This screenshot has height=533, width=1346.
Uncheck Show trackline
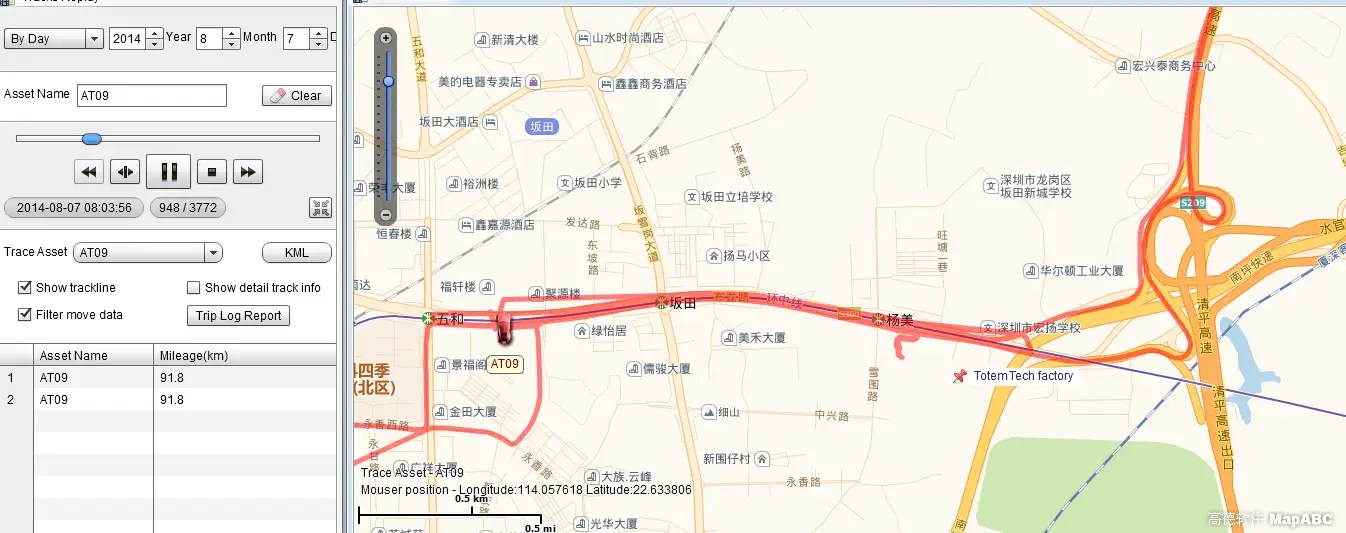tap(25, 288)
